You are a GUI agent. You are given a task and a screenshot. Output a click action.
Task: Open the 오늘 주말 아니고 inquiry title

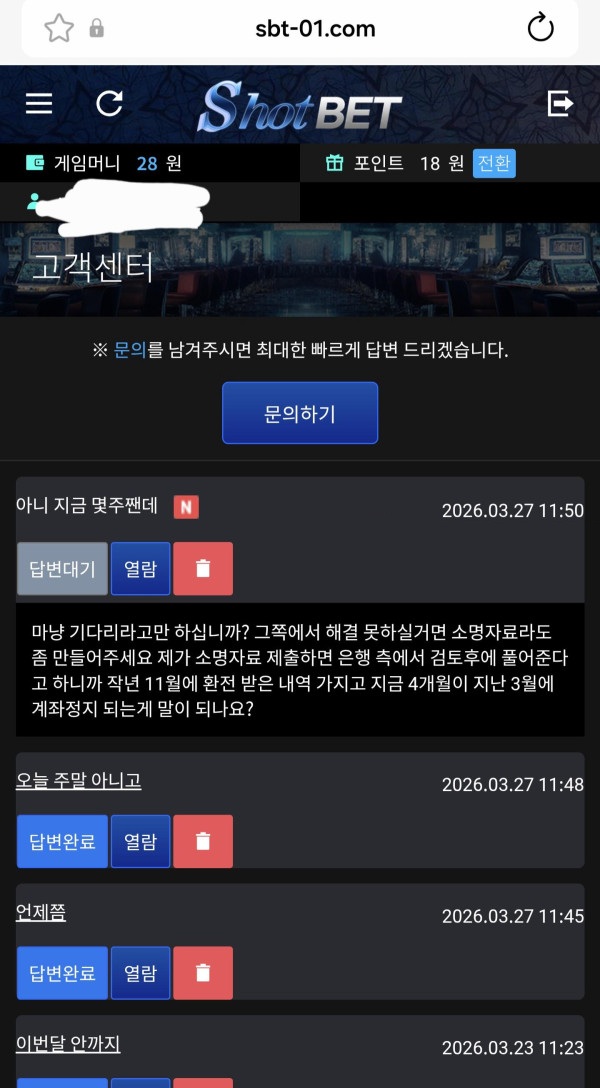pos(79,781)
